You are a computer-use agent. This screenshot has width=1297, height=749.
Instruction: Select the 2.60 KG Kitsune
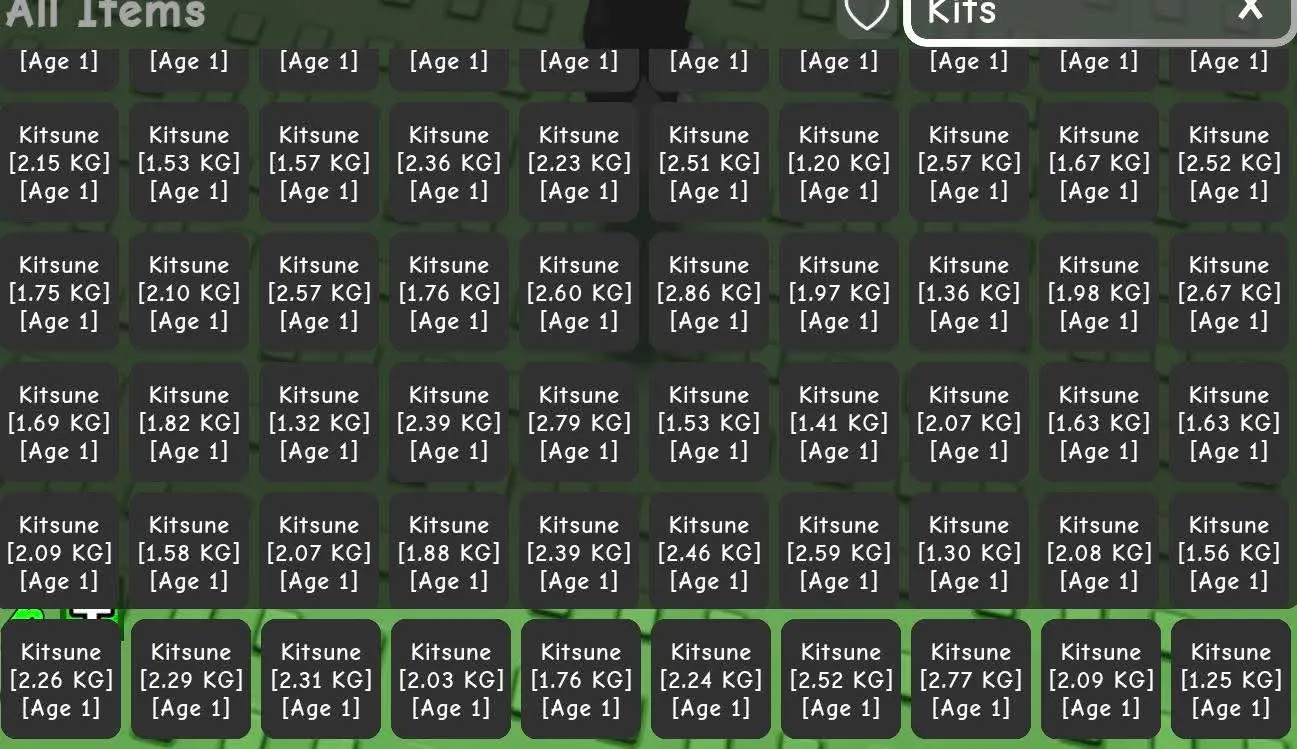(579, 293)
